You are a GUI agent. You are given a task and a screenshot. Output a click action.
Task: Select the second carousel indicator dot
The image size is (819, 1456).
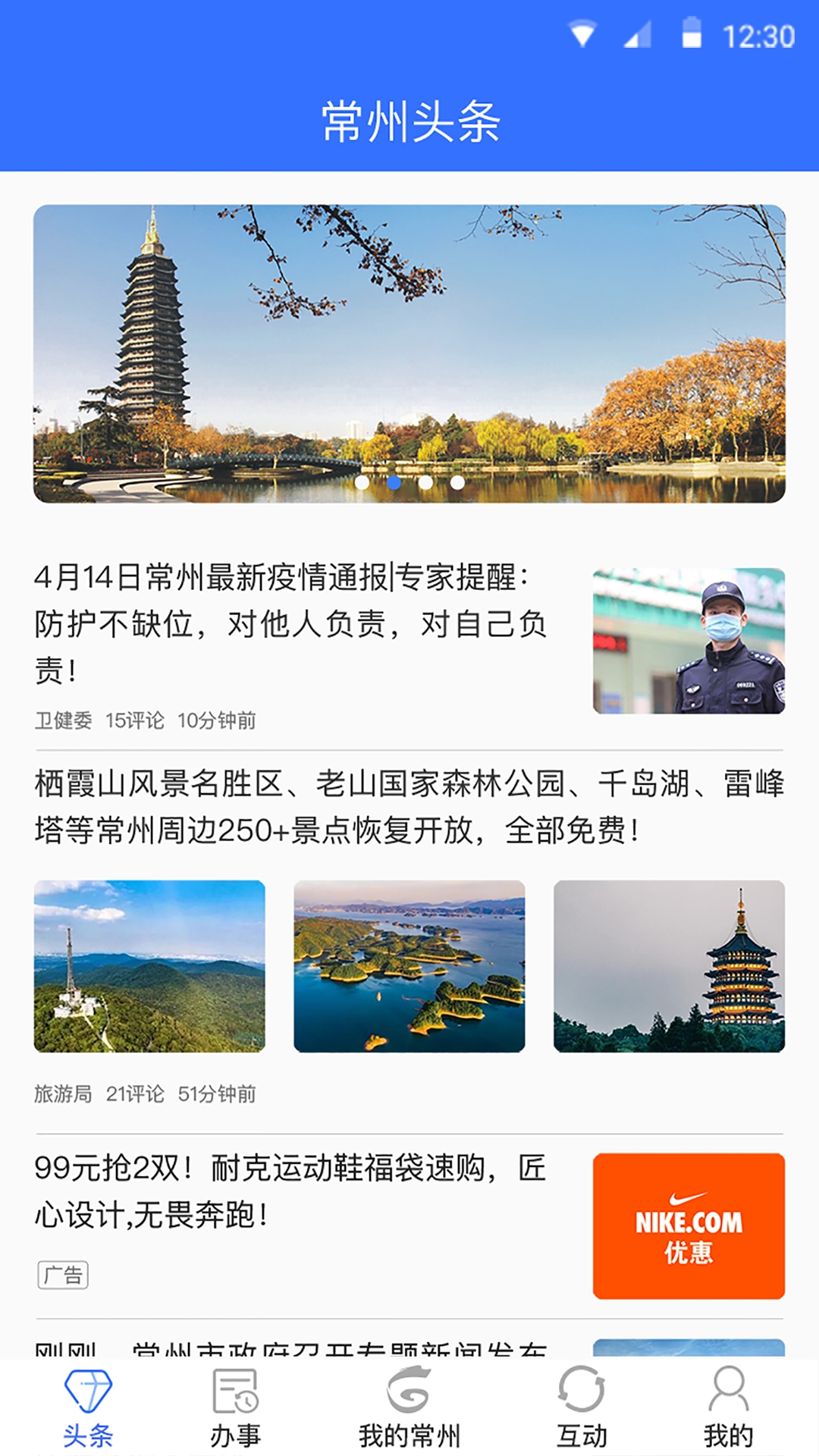point(397,481)
